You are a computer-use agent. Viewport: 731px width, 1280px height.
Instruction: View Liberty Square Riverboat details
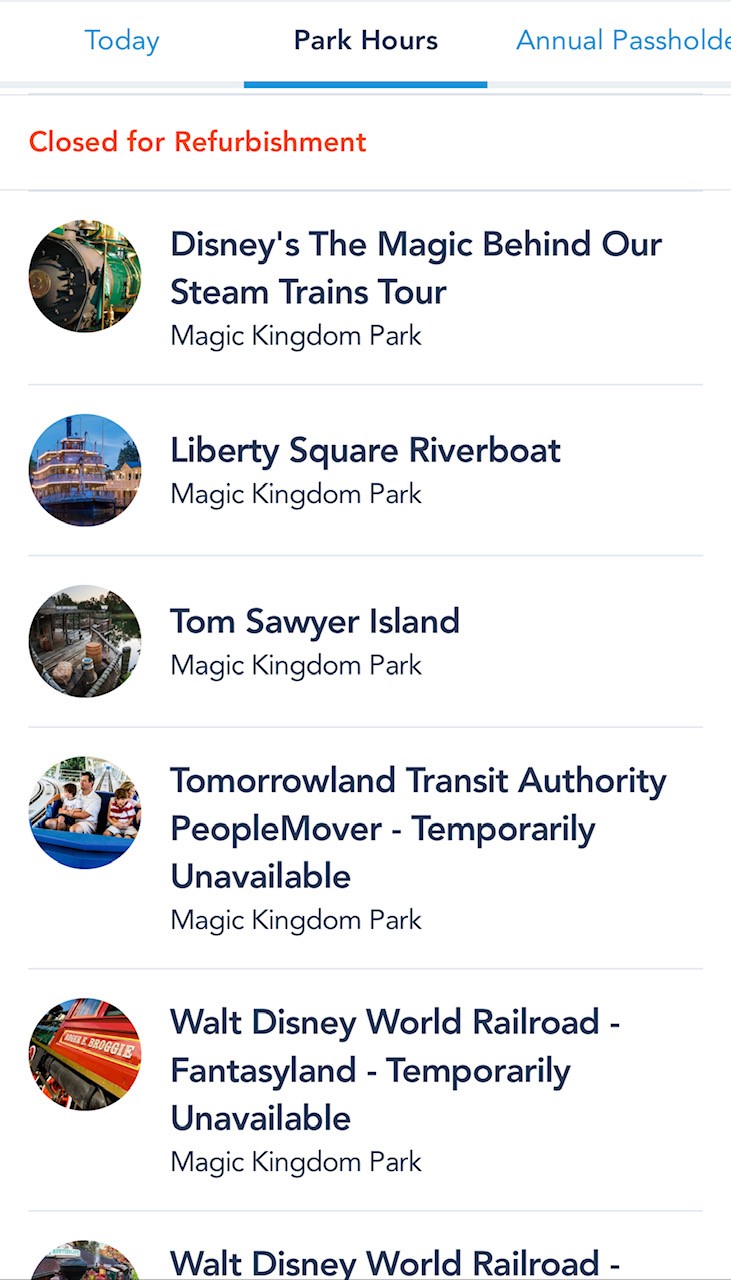pos(365,470)
